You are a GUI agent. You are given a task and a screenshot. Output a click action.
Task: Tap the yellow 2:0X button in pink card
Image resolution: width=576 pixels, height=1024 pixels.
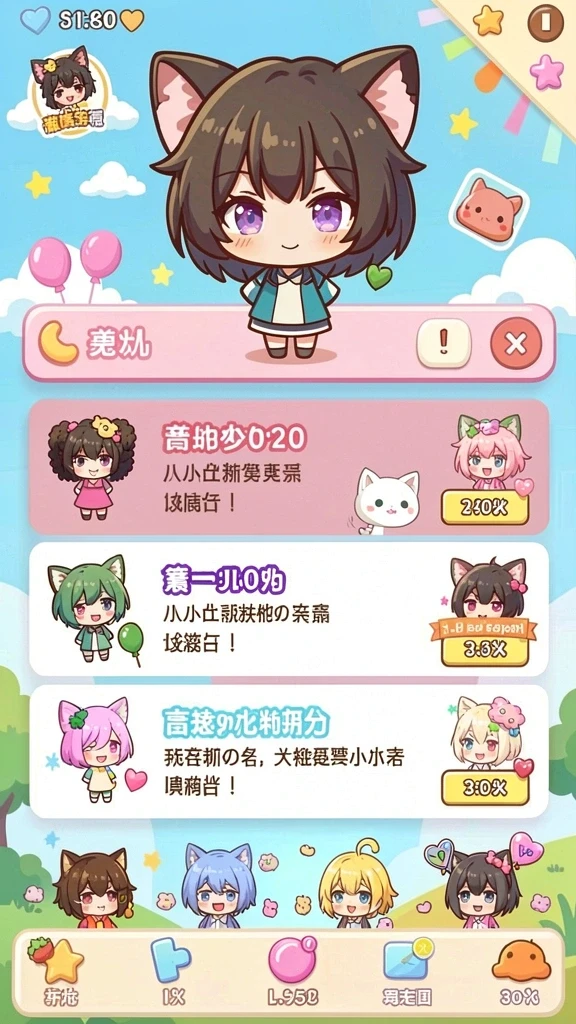tap(485, 507)
